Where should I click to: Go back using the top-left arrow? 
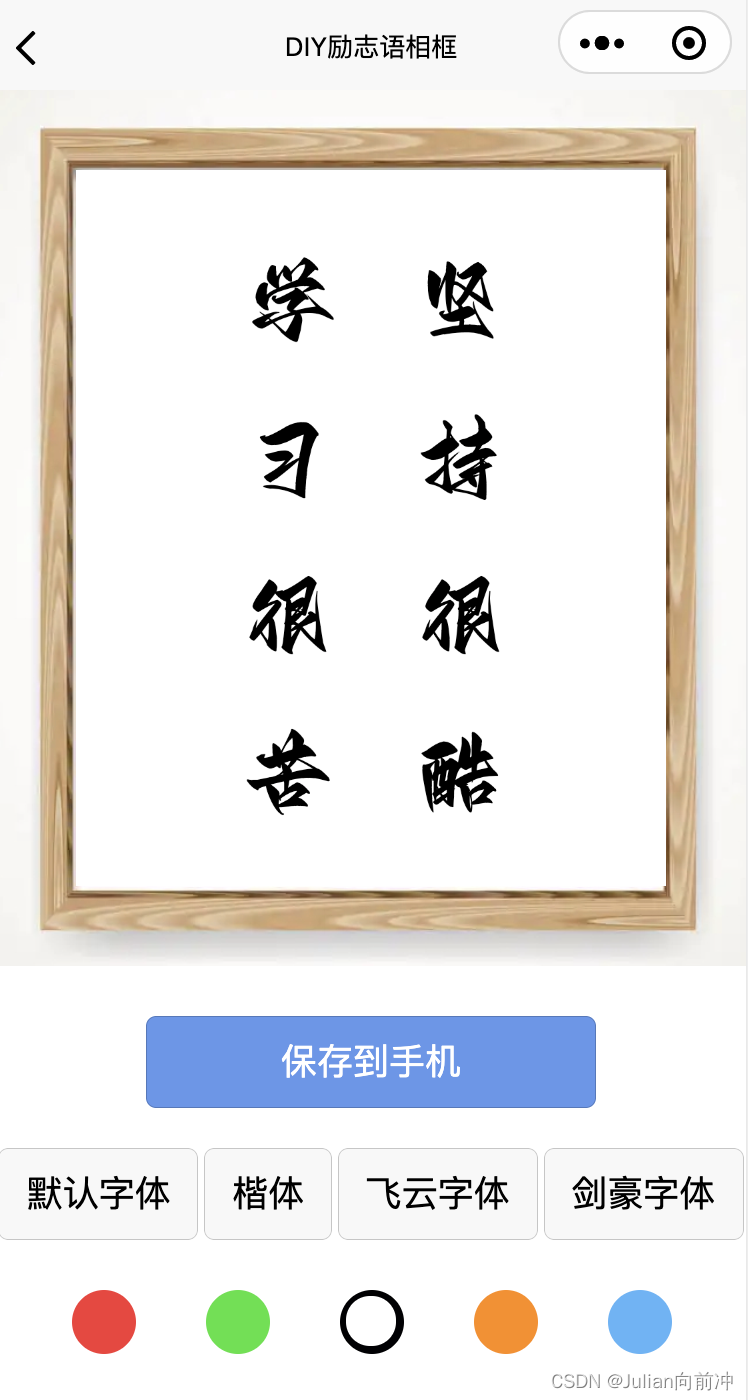tap(27, 47)
